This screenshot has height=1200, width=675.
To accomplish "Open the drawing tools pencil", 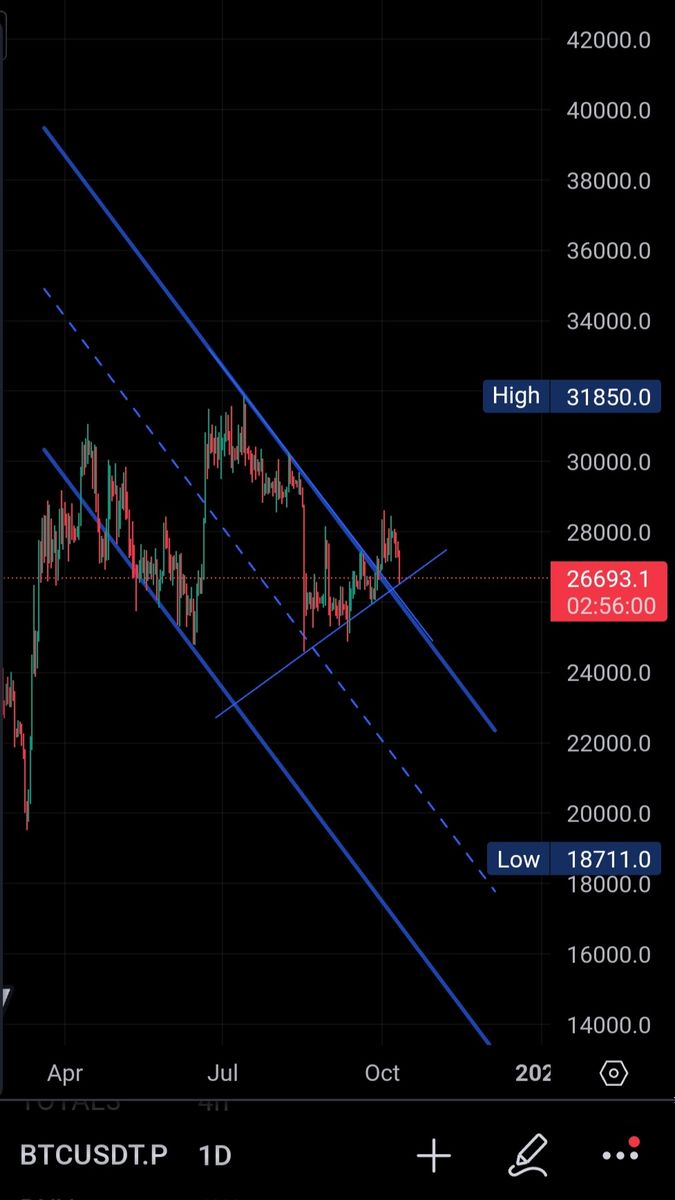I will (528, 1155).
